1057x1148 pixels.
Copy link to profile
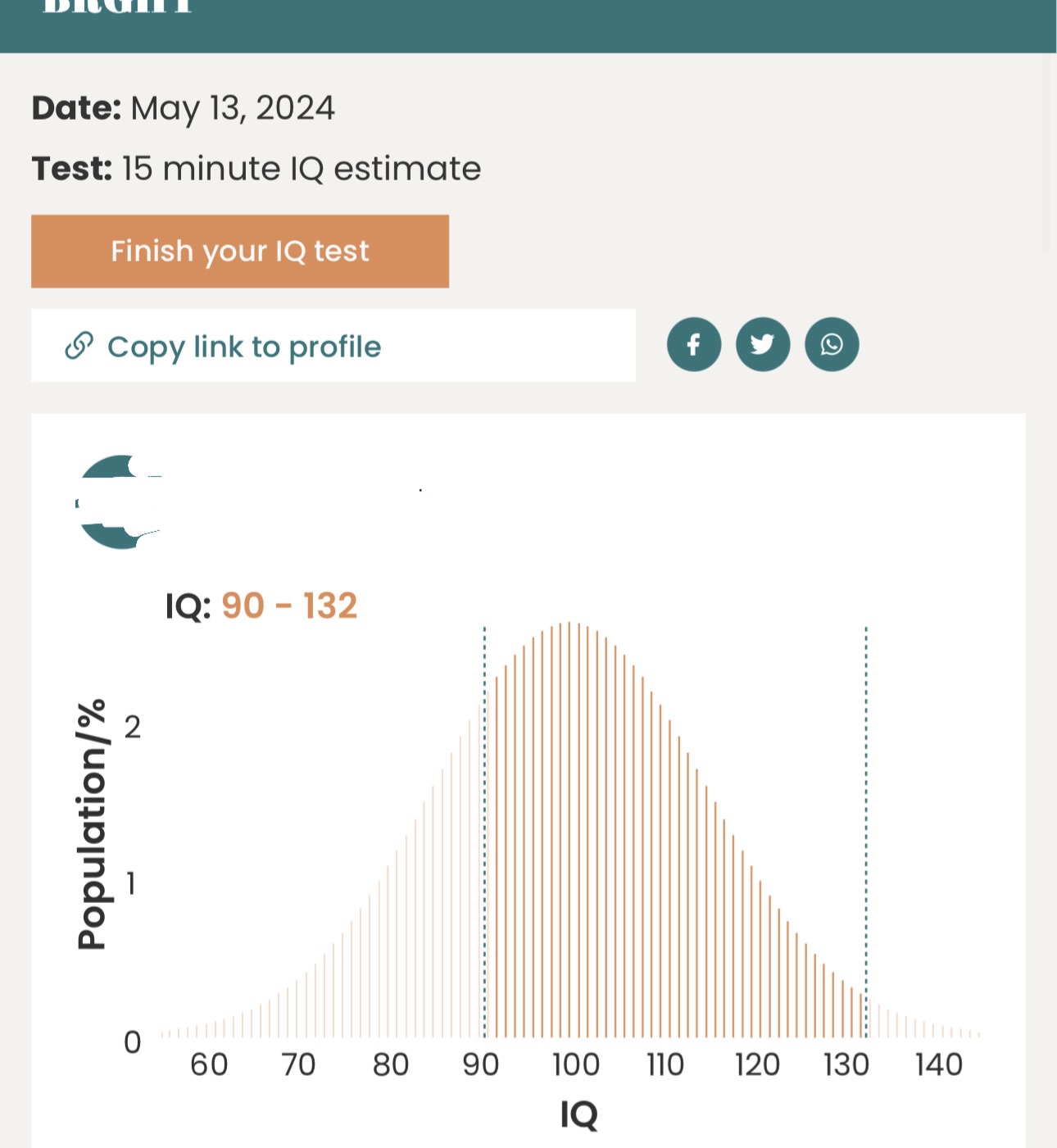click(x=333, y=346)
